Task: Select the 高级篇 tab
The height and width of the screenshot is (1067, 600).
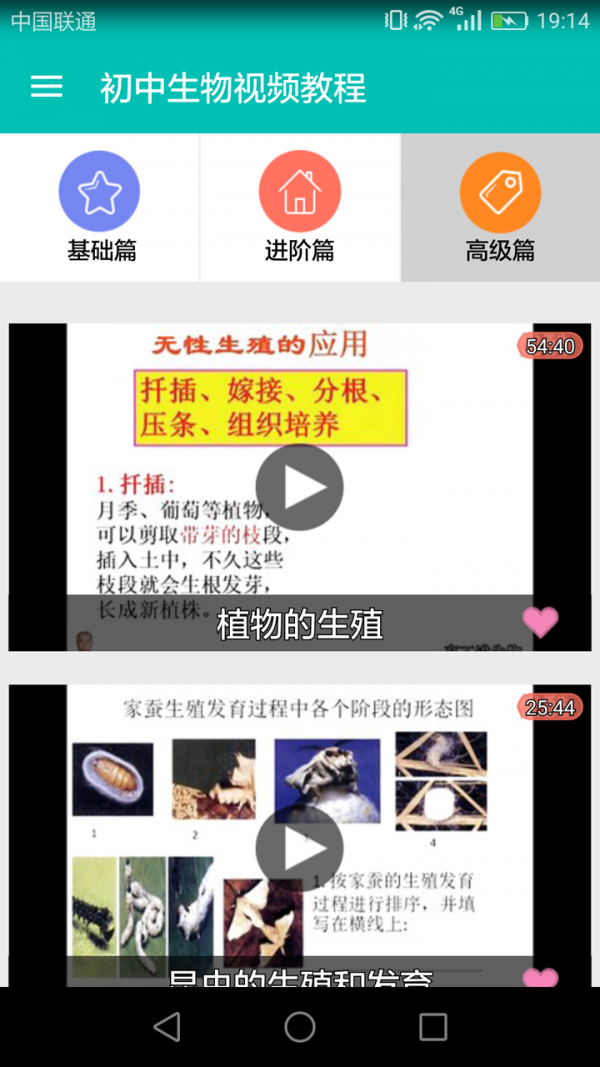Action: click(500, 208)
